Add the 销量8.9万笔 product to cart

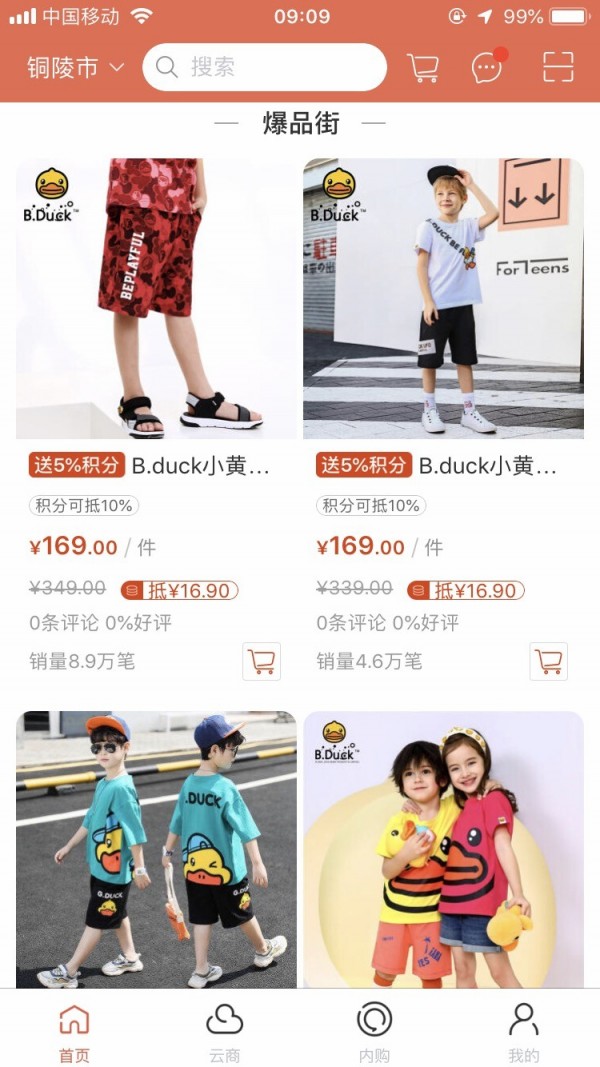(262, 661)
